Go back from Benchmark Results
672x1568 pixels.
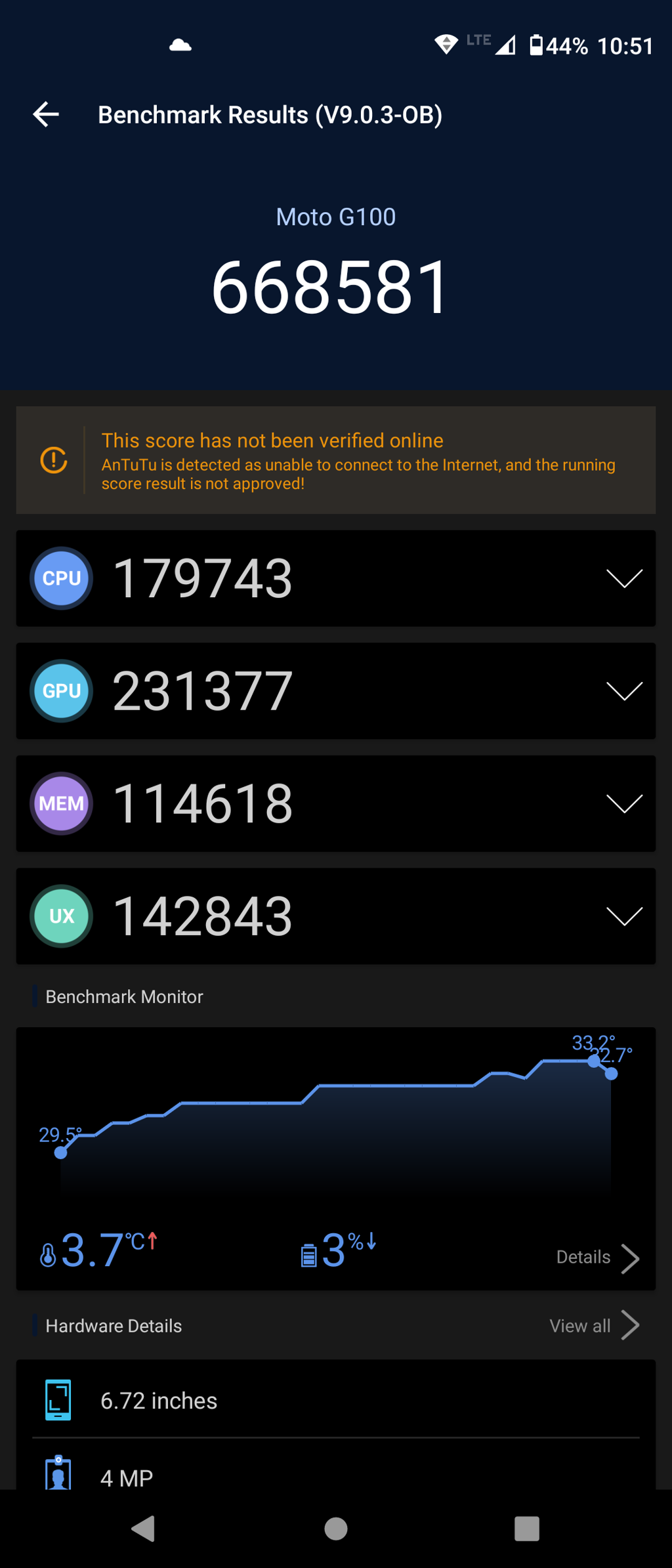[x=46, y=114]
